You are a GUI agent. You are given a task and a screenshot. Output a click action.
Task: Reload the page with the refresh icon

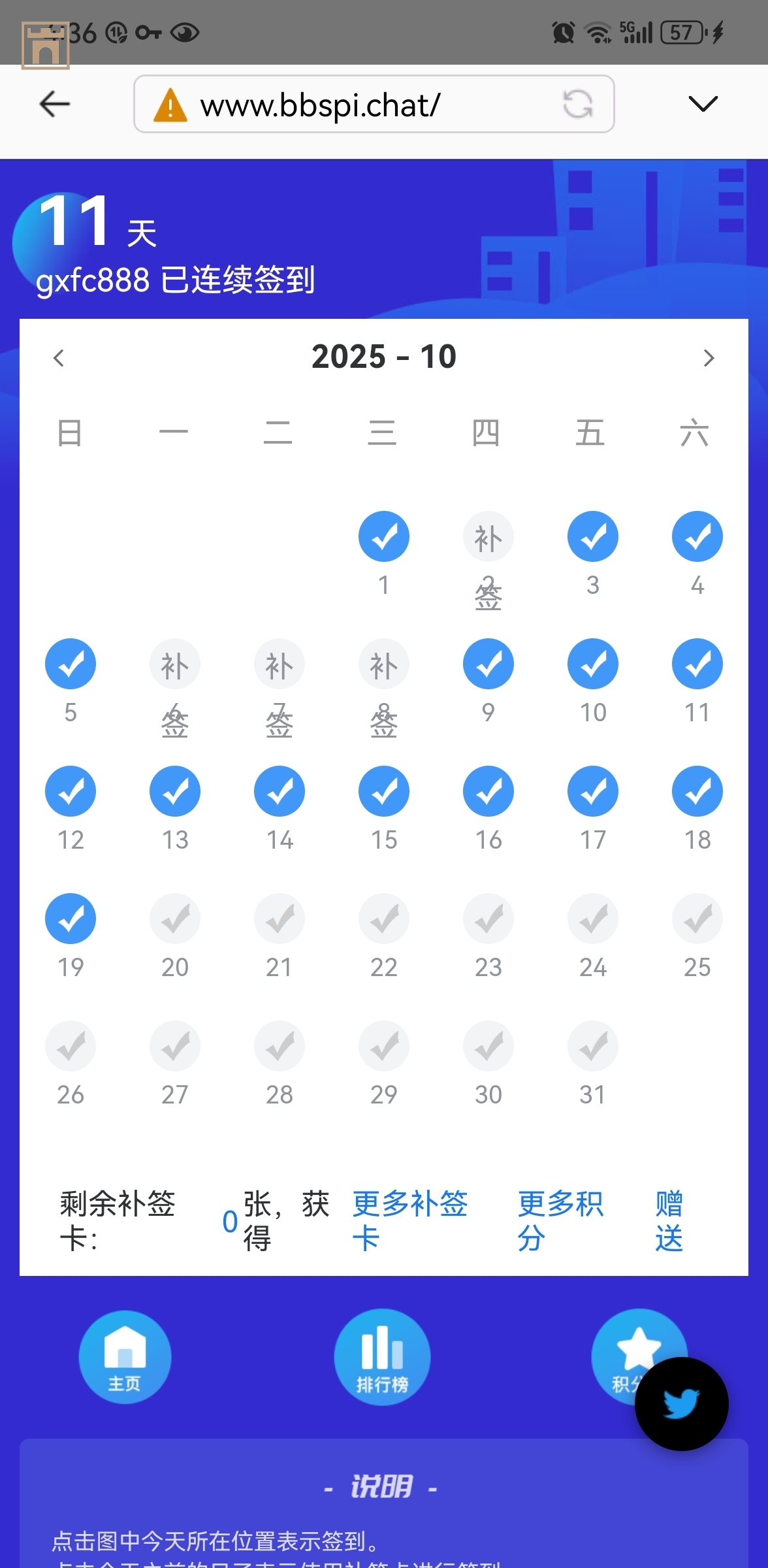click(x=577, y=105)
